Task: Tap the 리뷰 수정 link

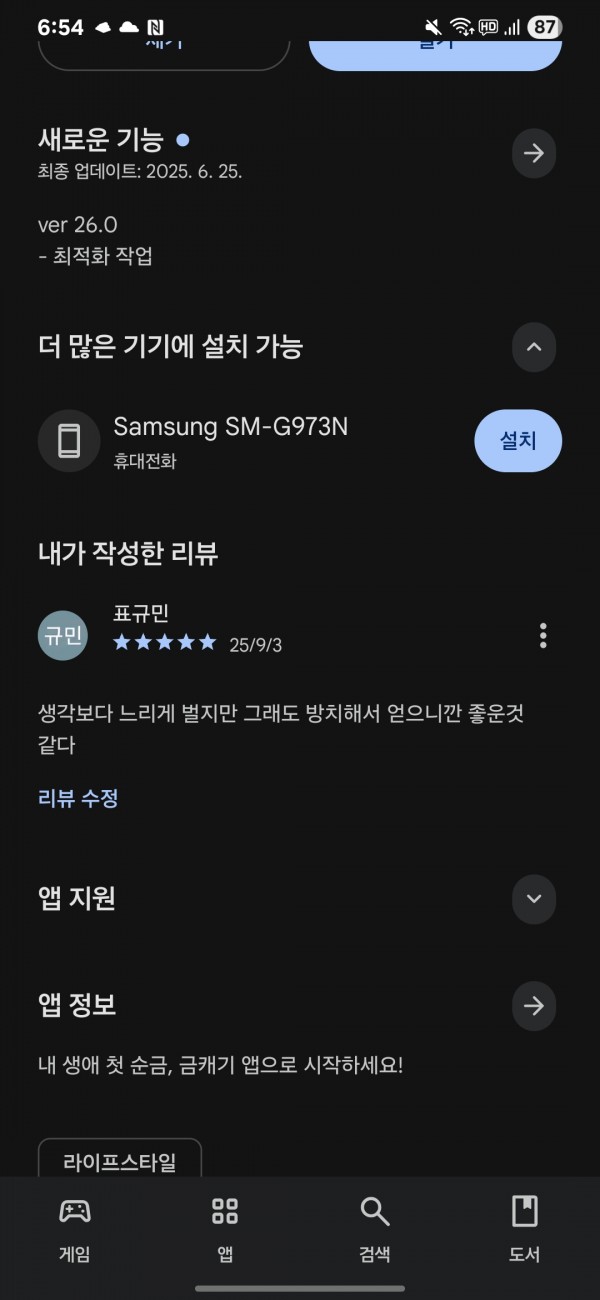Action: pyautogui.click(x=78, y=798)
